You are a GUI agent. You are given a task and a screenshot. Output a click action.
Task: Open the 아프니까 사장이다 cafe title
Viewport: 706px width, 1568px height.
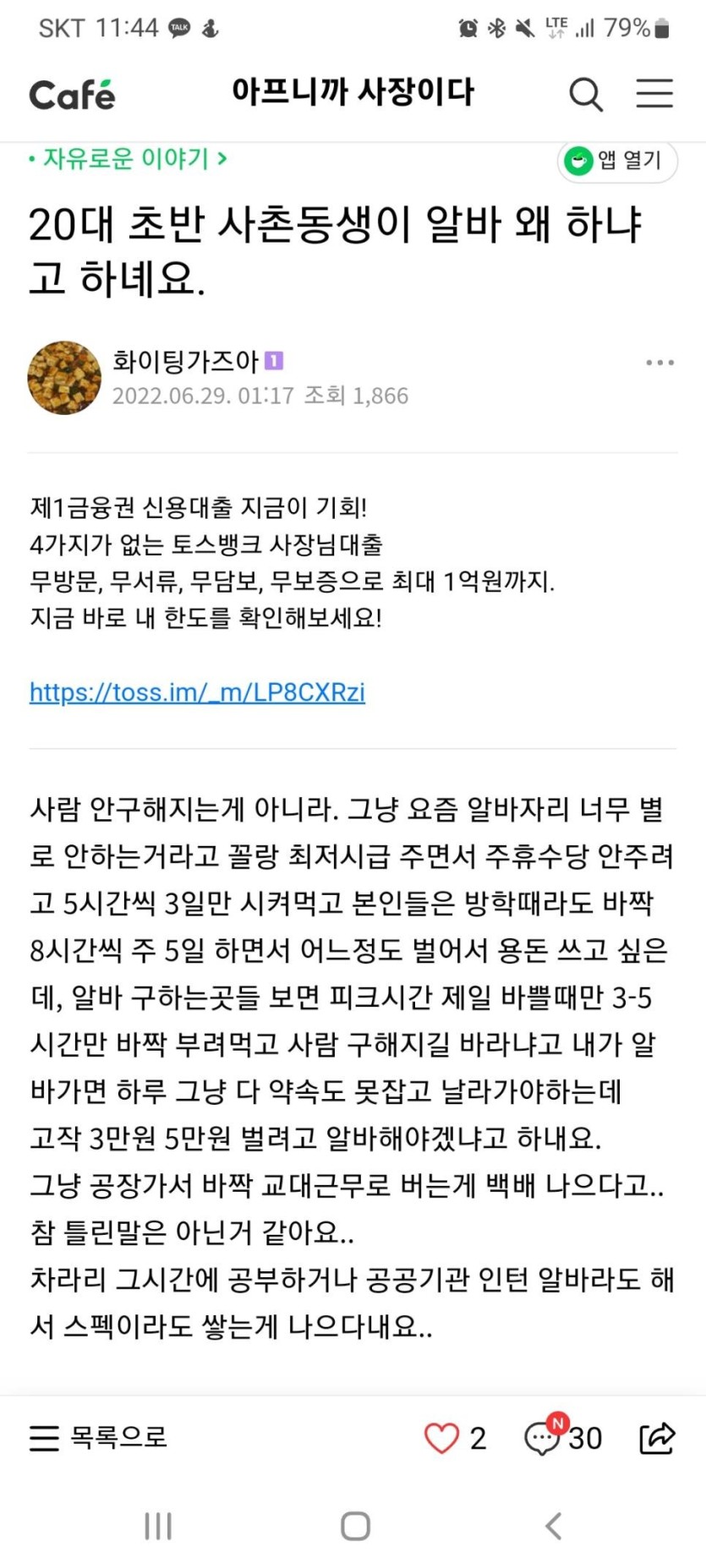[x=353, y=91]
